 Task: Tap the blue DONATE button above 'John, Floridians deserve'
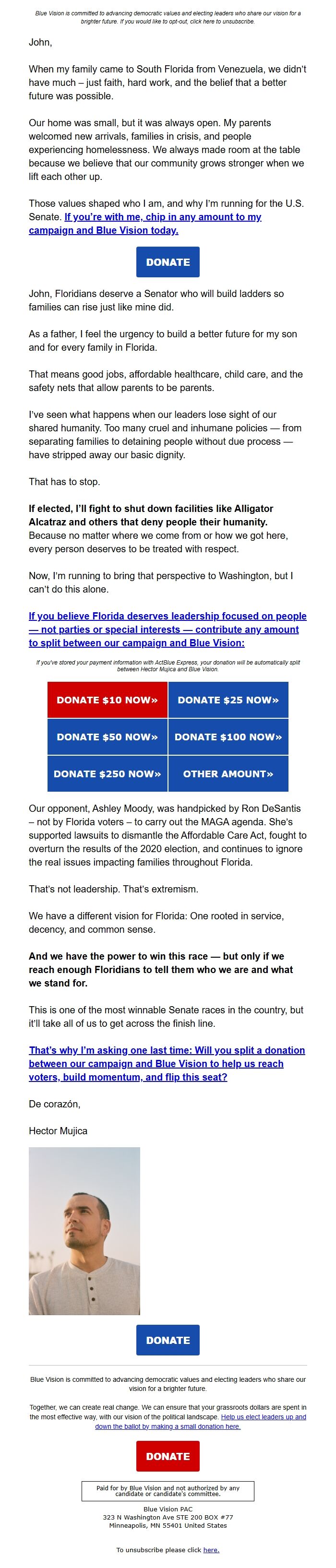click(168, 262)
